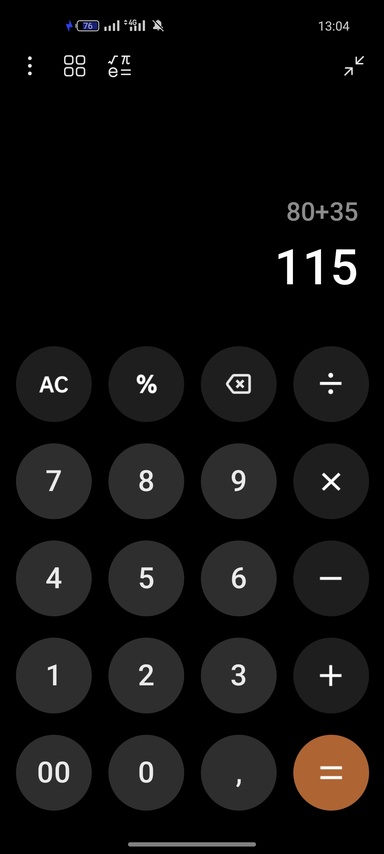Select the multiply operator
The width and height of the screenshot is (384, 854).
(x=331, y=481)
